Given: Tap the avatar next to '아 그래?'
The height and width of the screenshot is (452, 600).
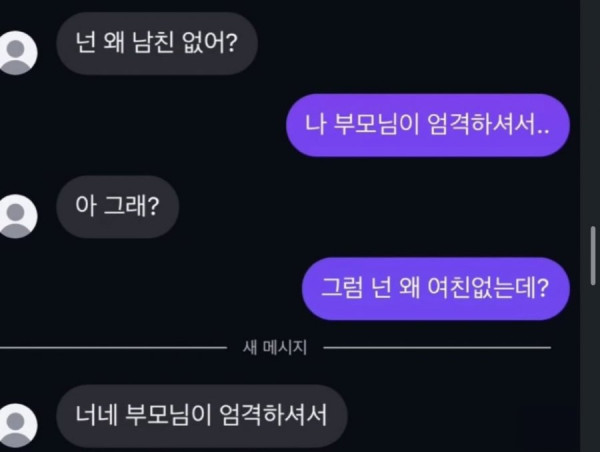Looking at the screenshot, I should coord(19,216).
